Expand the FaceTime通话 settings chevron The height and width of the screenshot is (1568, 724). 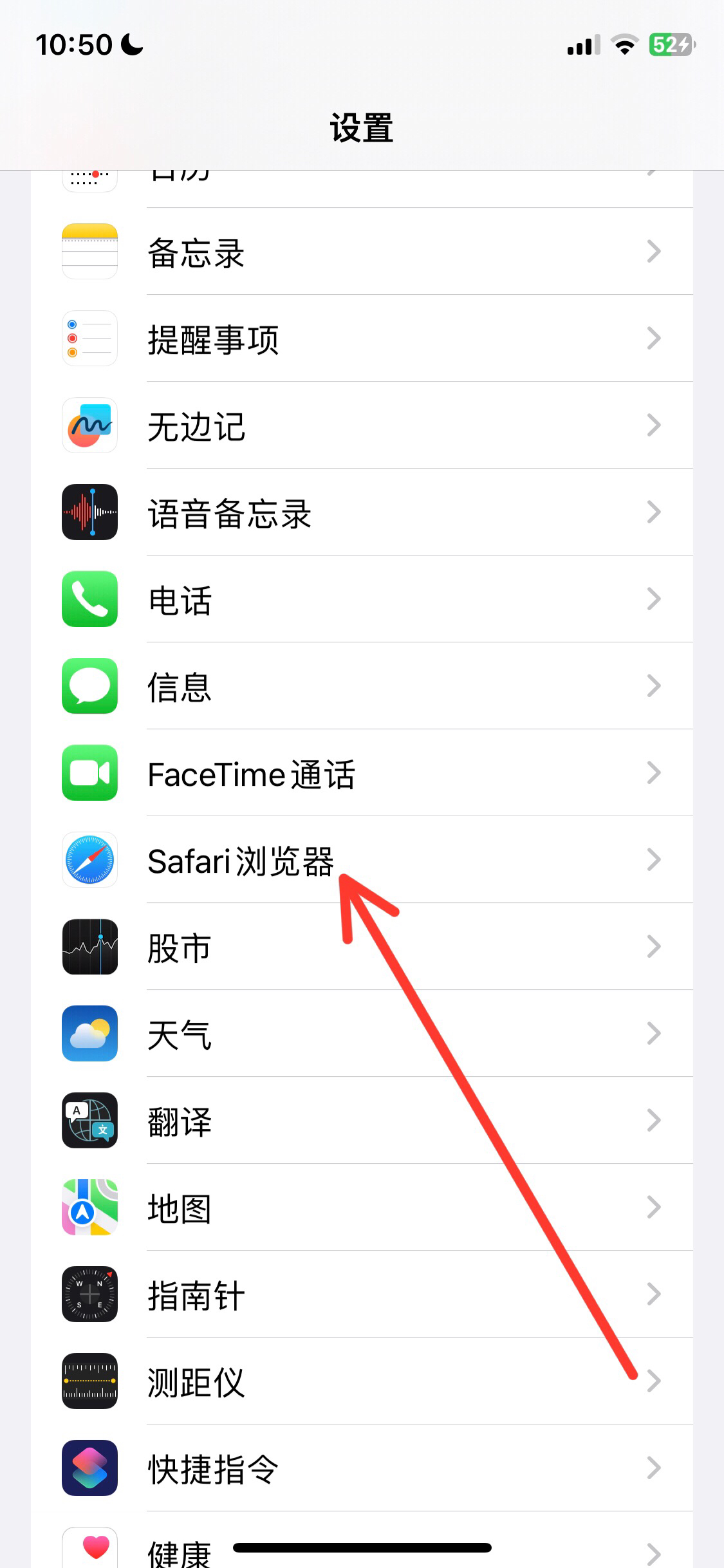(654, 773)
